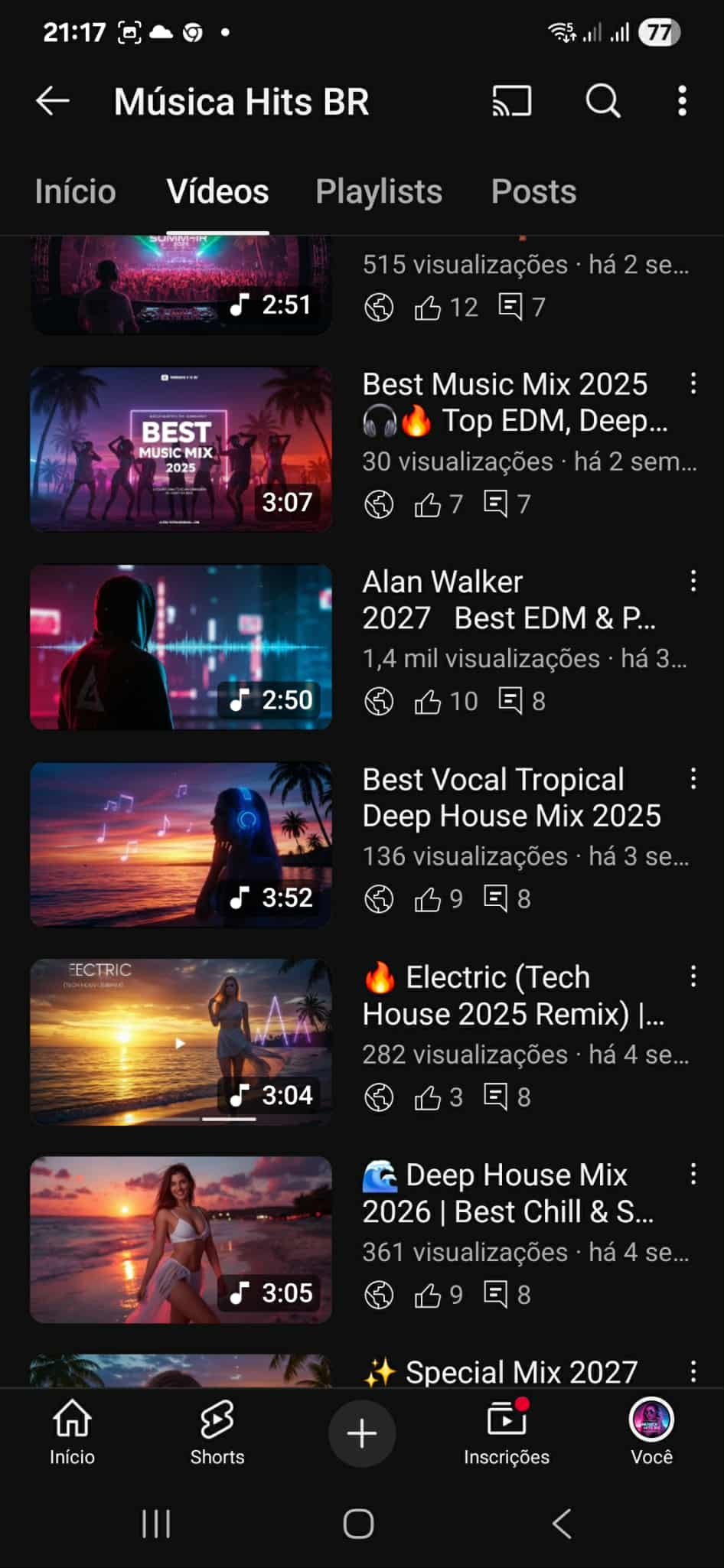The image size is (724, 1568).
Task: Open the cast to device icon
Action: click(x=512, y=101)
